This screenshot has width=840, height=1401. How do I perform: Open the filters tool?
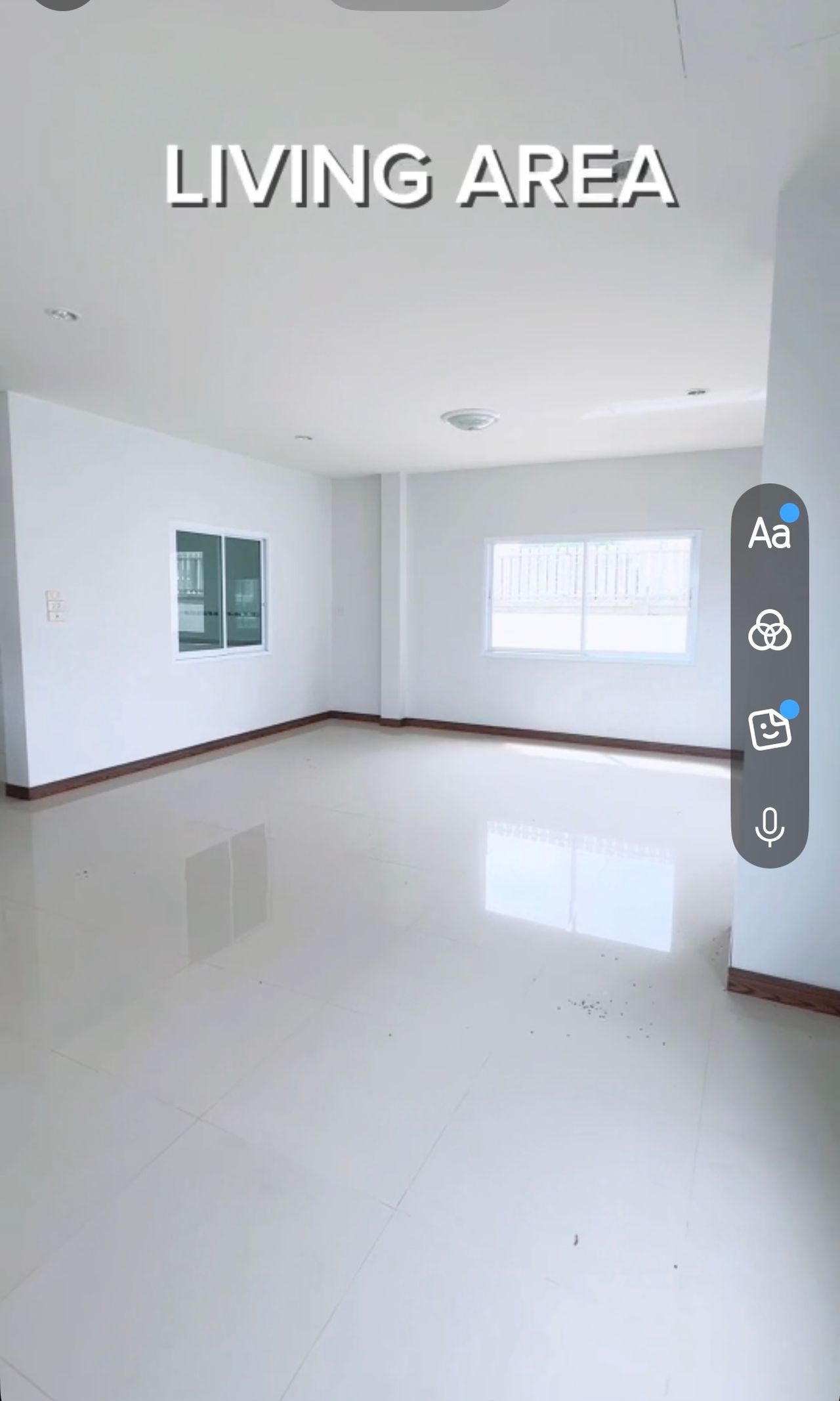pos(769,630)
